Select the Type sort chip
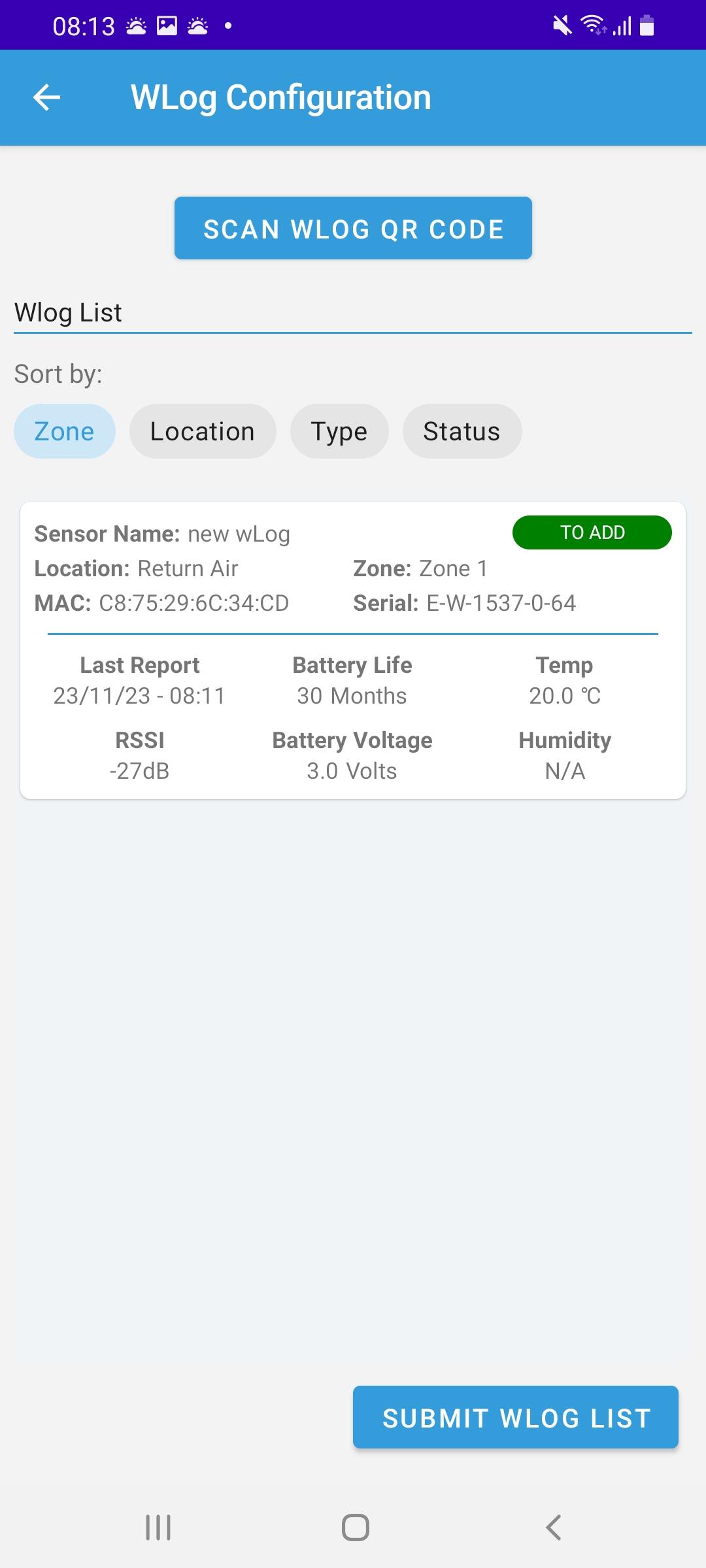The height and width of the screenshot is (1568, 706). (x=339, y=431)
